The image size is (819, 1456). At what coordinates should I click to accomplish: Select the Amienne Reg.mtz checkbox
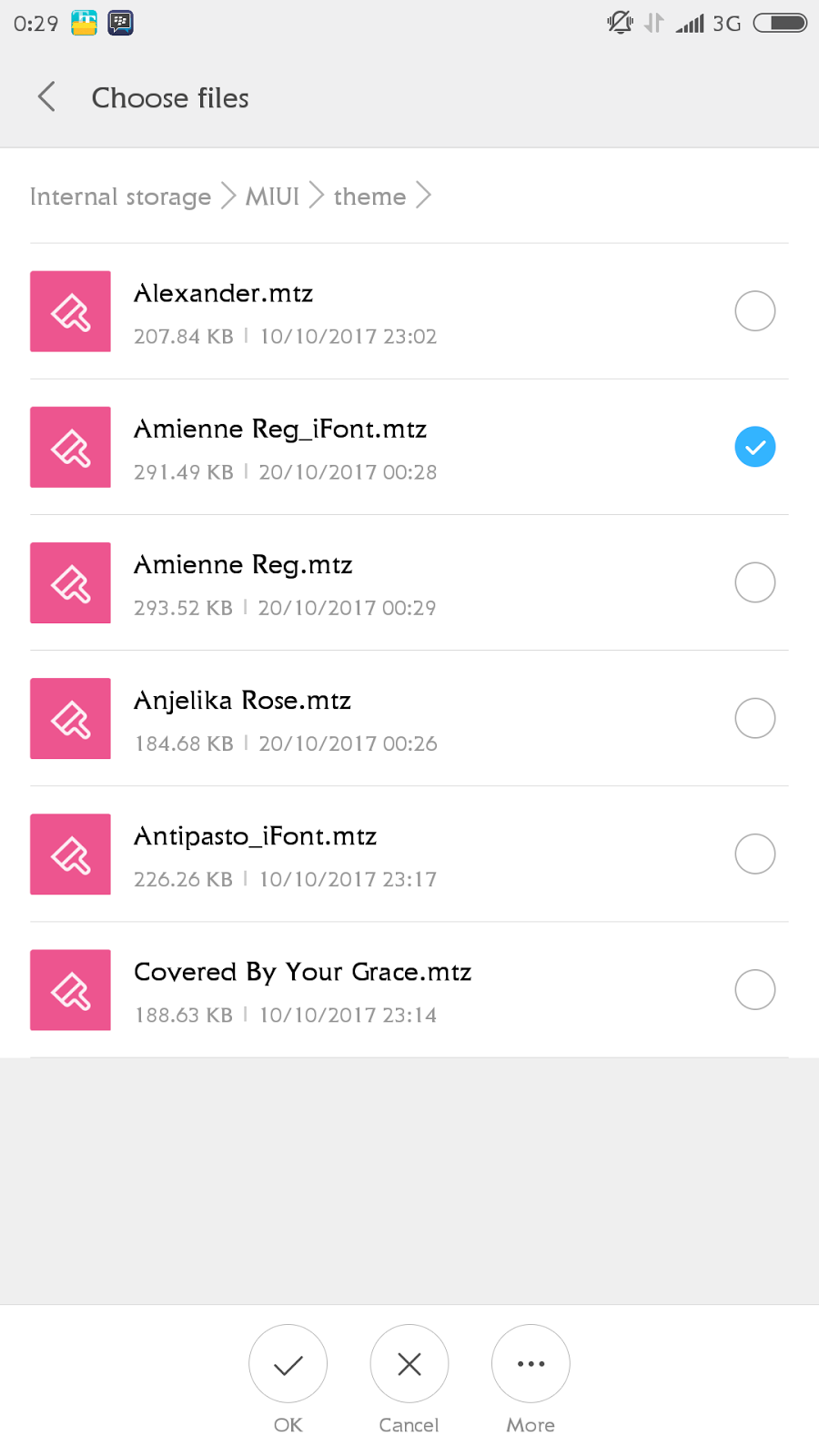pos(754,582)
